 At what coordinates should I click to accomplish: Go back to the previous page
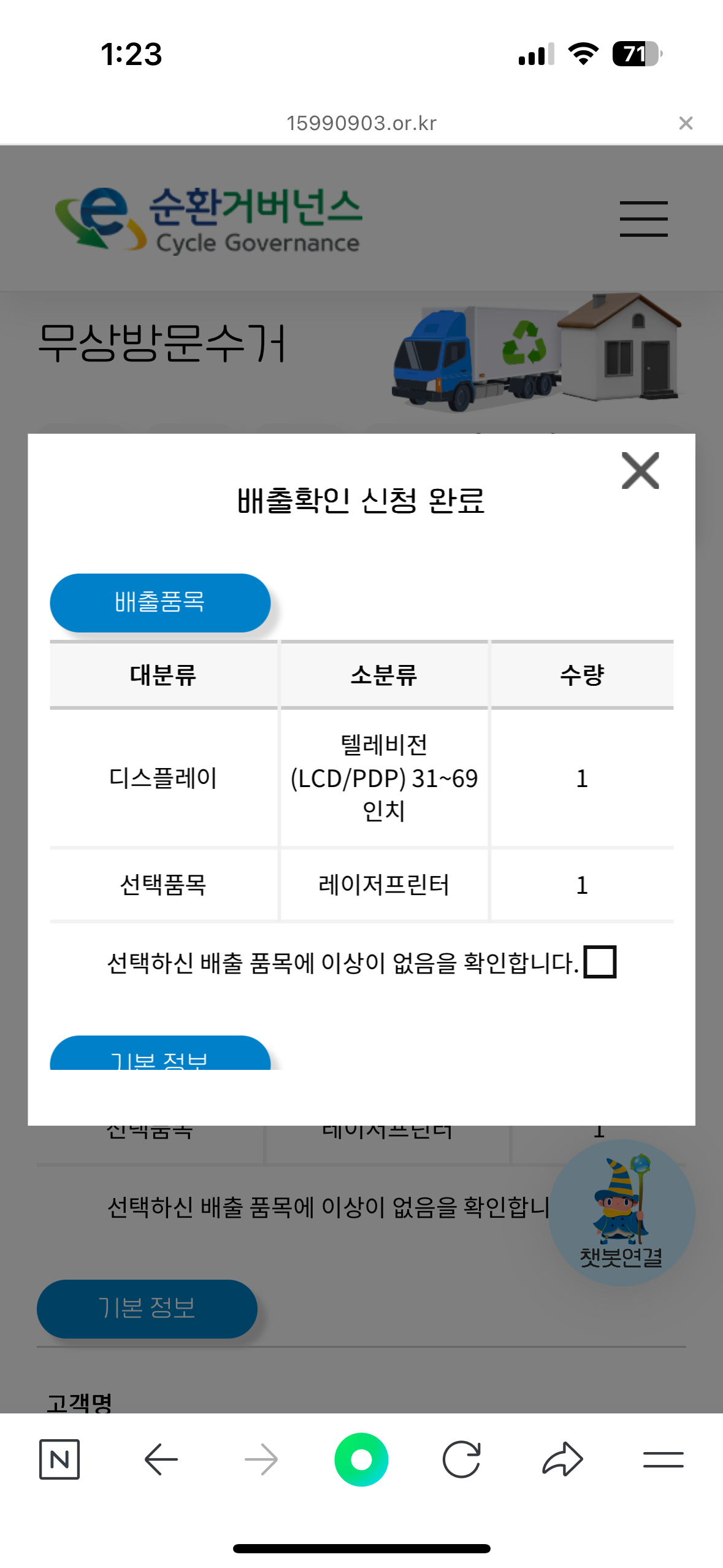[161, 1459]
